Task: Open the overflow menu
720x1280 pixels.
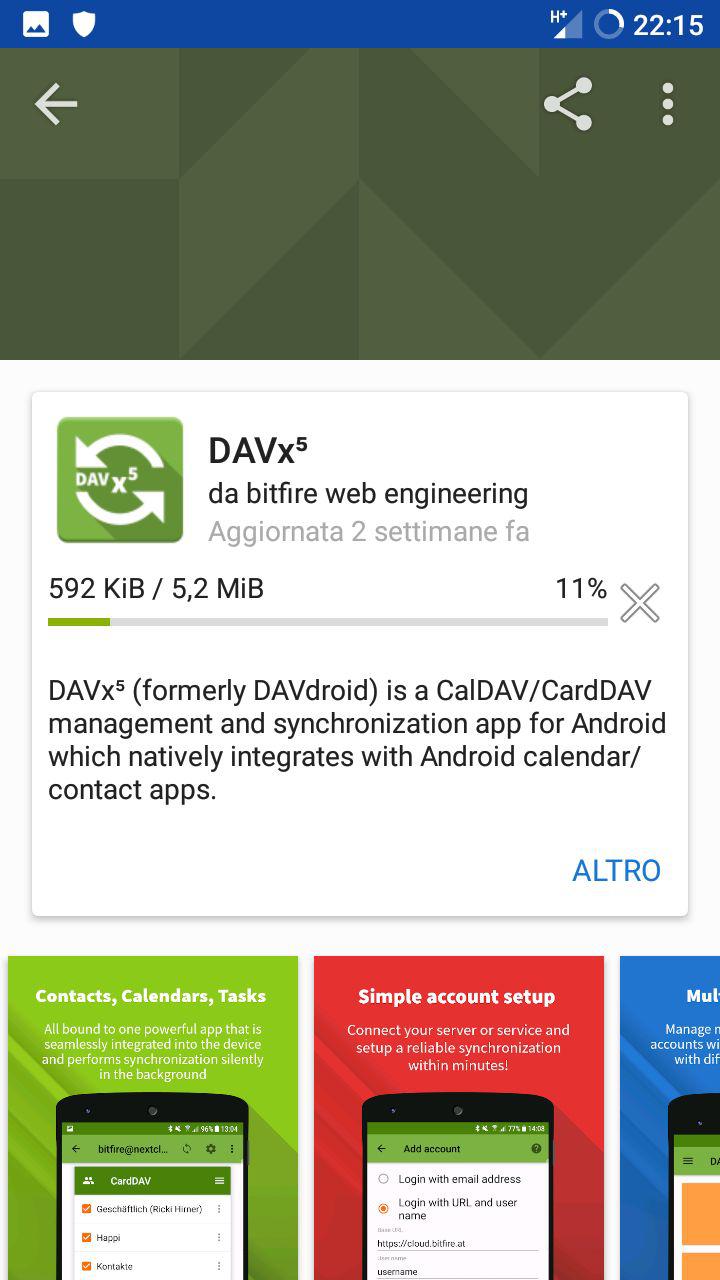Action: [x=668, y=104]
